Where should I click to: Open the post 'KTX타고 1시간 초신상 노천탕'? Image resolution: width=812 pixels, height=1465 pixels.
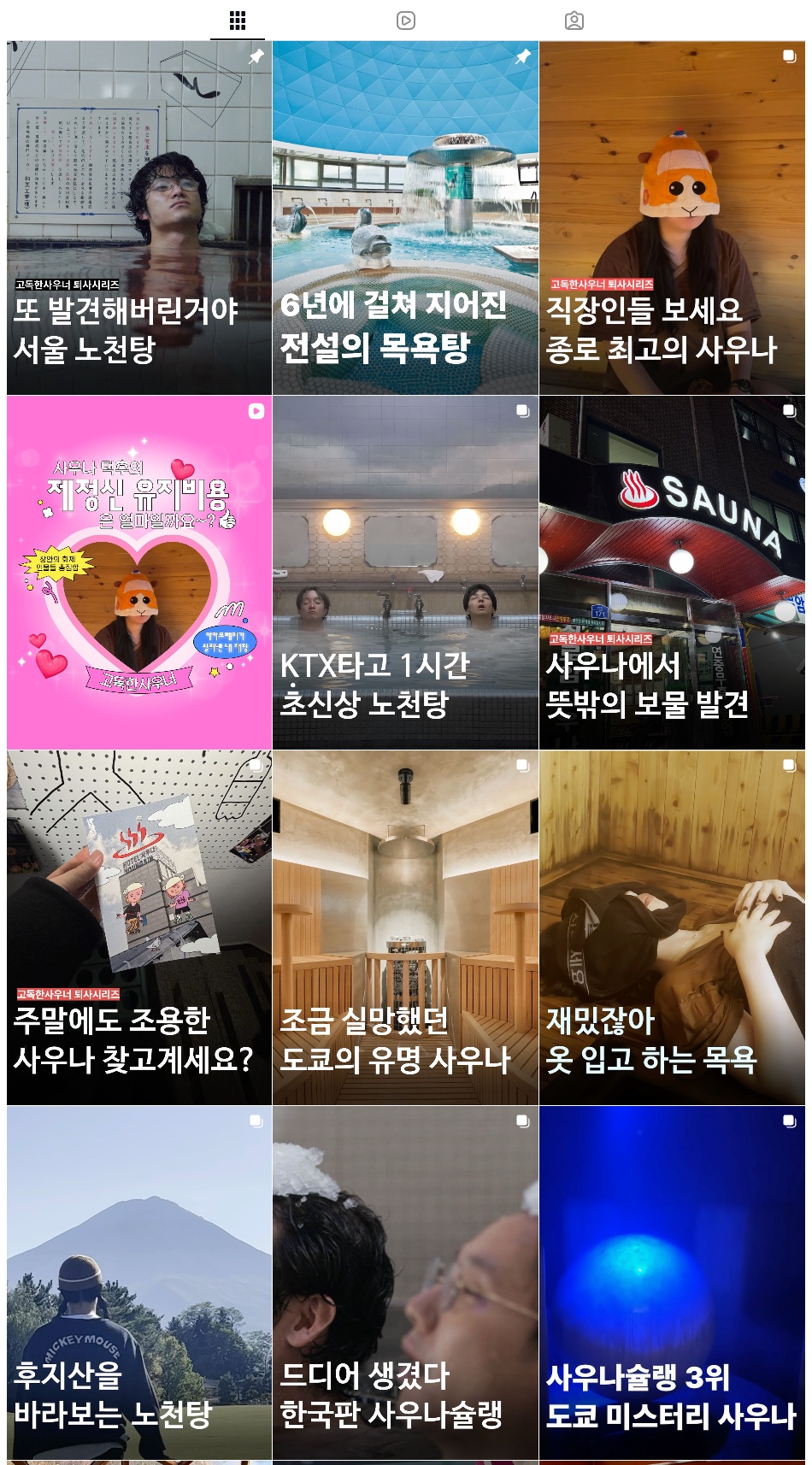pos(405,573)
